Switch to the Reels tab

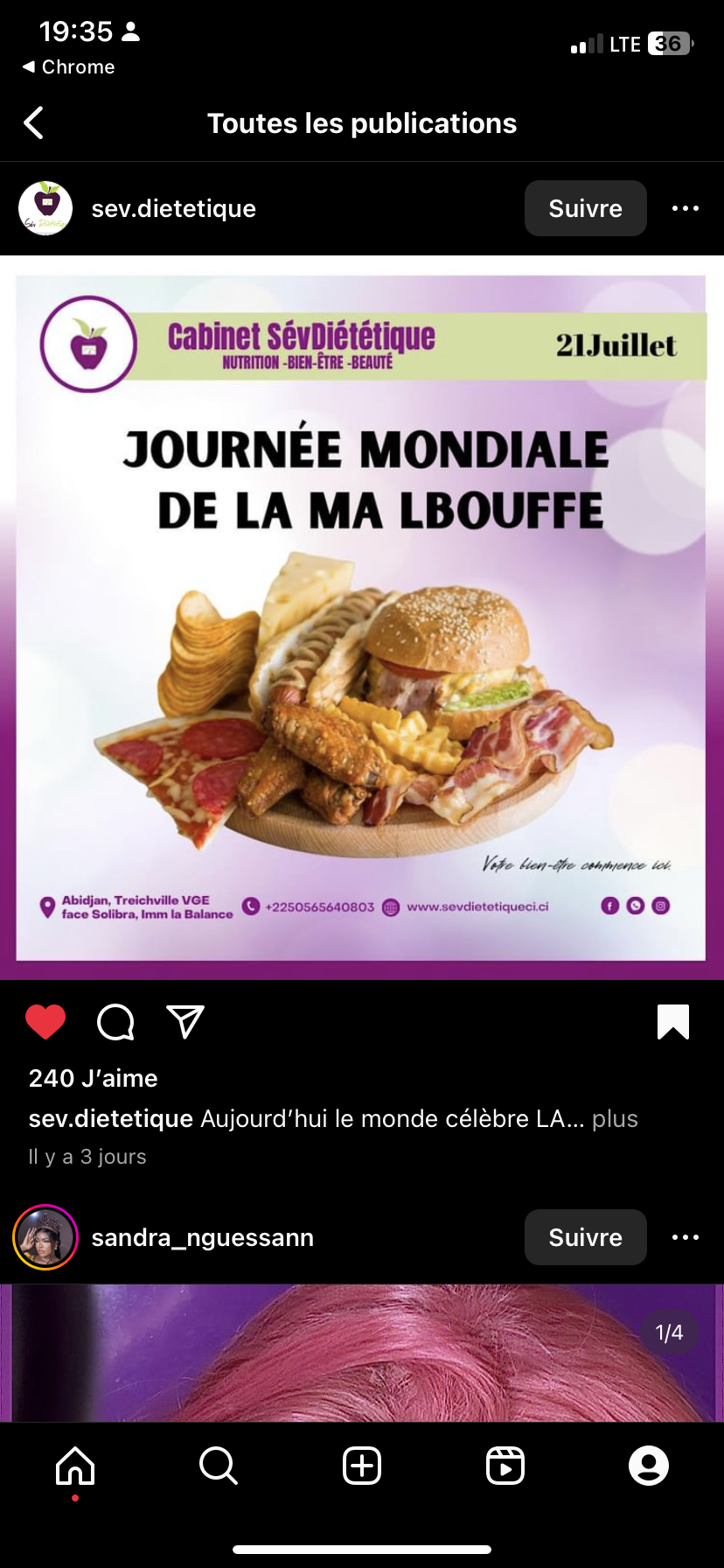point(505,1466)
